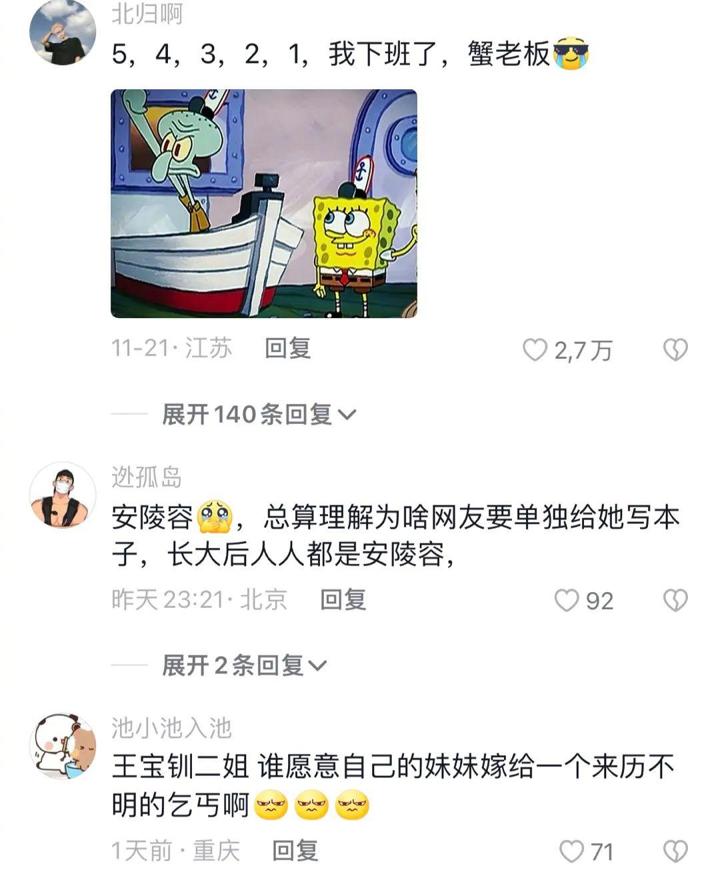Like 北归啊's comment with 2.7万 likes
Viewport: 720px width, 876px height.
537,350
